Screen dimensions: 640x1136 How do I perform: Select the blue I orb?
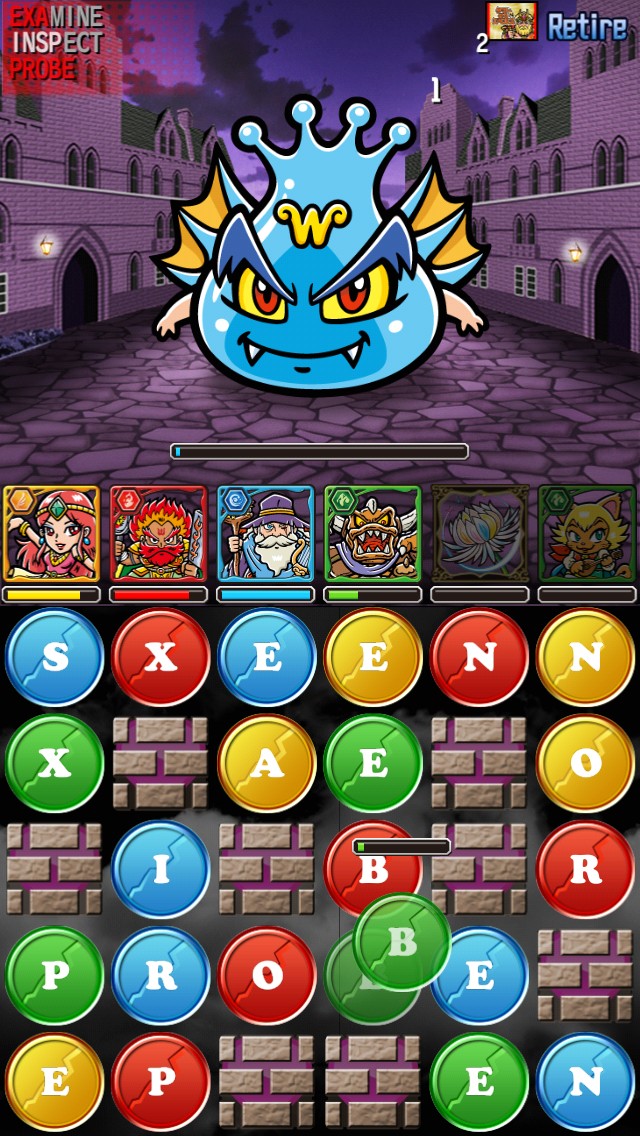(160, 869)
